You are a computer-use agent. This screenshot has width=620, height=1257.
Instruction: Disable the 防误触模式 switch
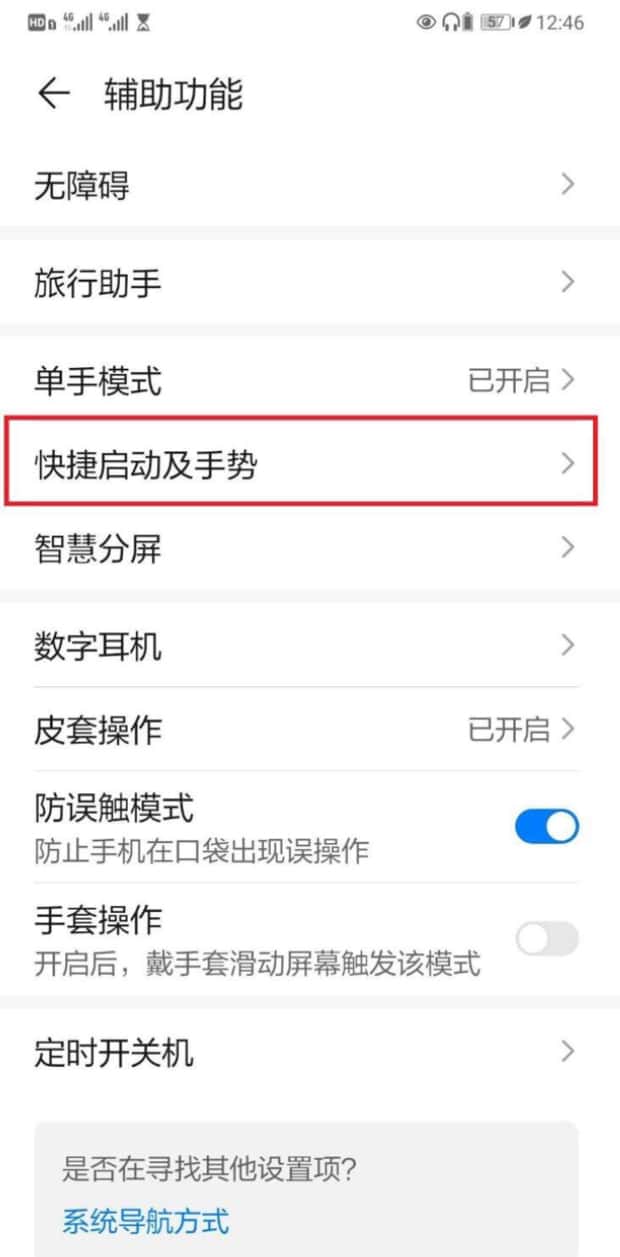tap(546, 826)
